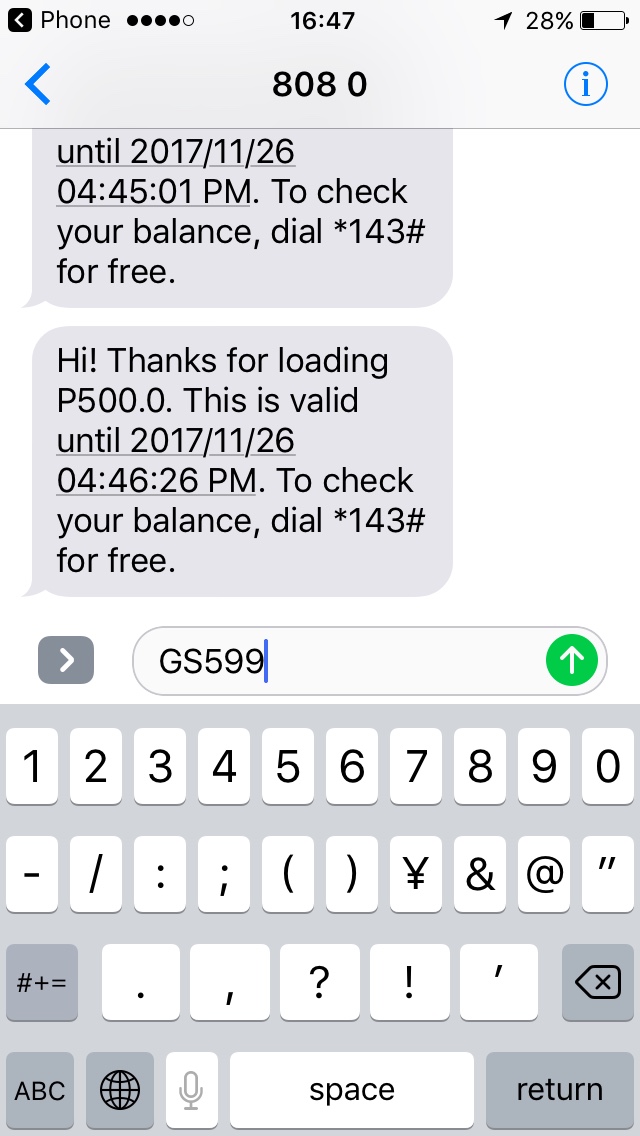Type the @ symbol key
This screenshot has width=640, height=1136.
coord(544,875)
